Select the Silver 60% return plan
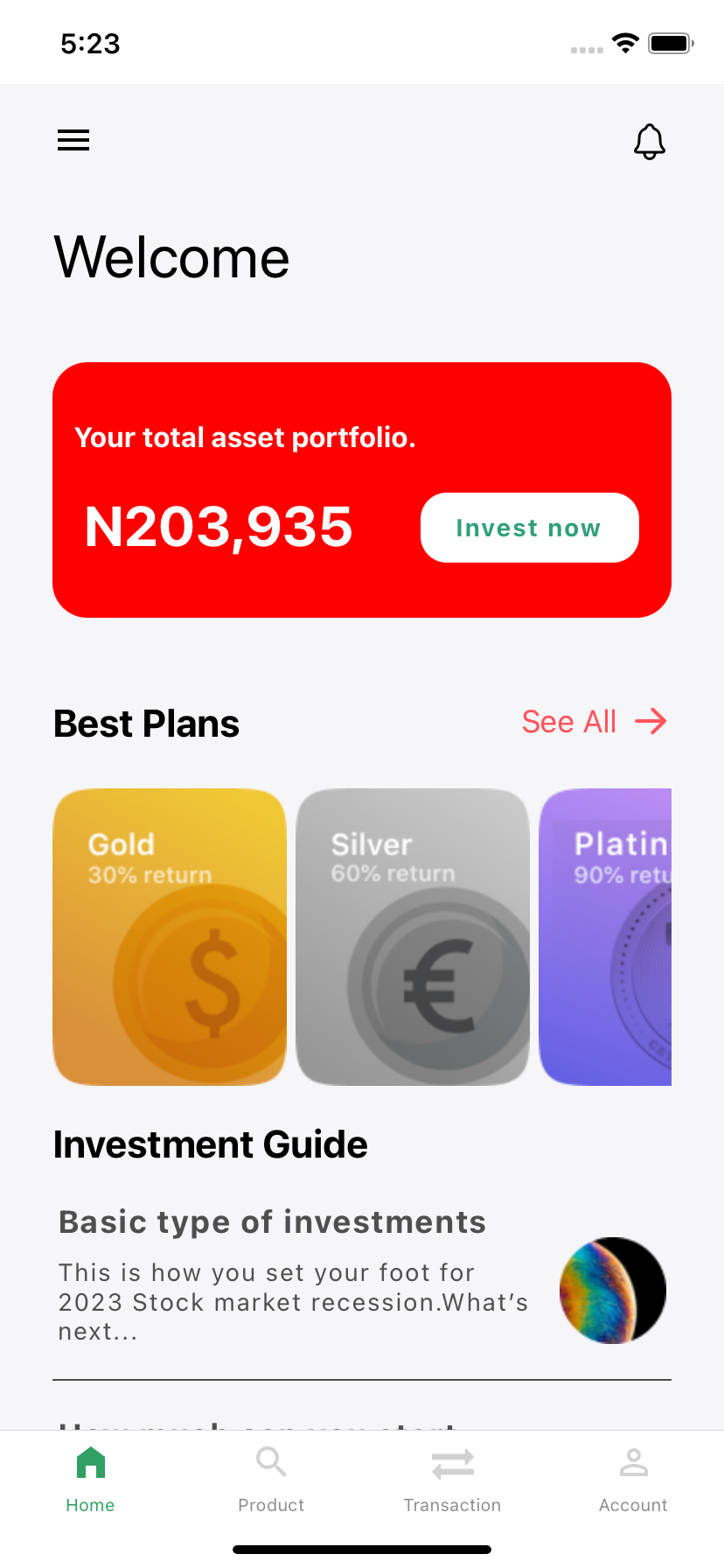Image resolution: width=724 pixels, height=1568 pixels. (x=412, y=936)
